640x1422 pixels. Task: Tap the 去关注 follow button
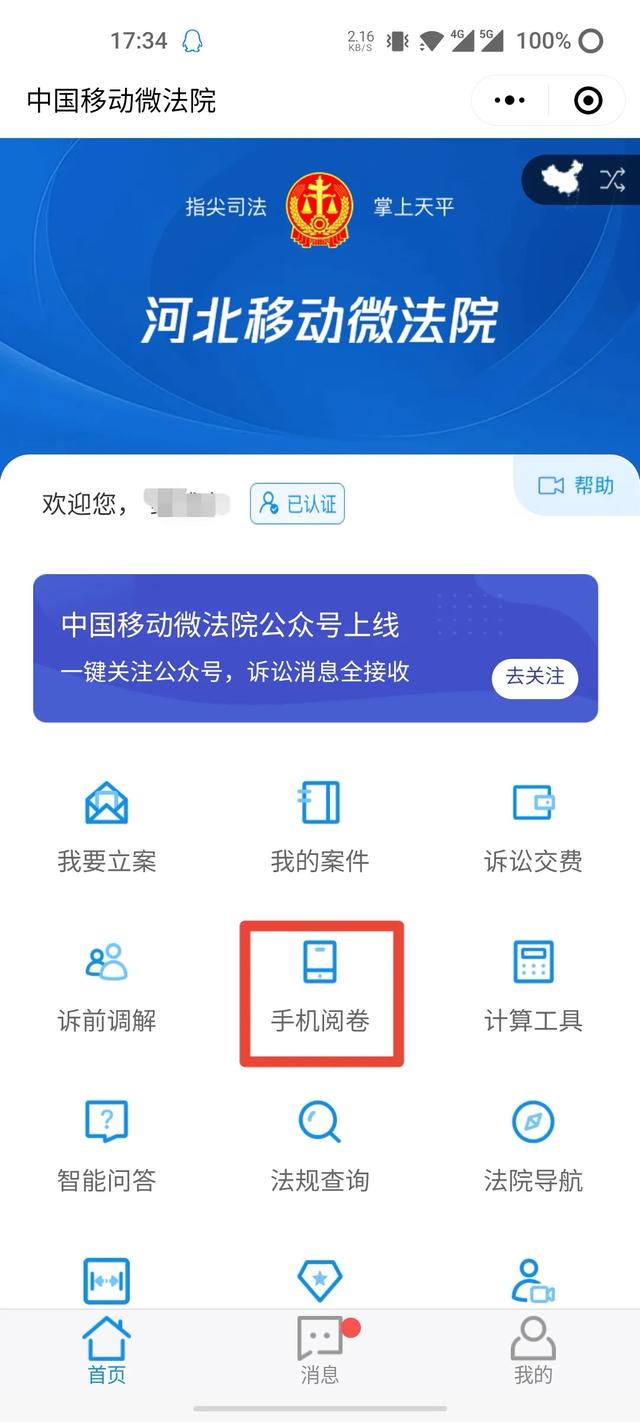pyautogui.click(x=535, y=676)
